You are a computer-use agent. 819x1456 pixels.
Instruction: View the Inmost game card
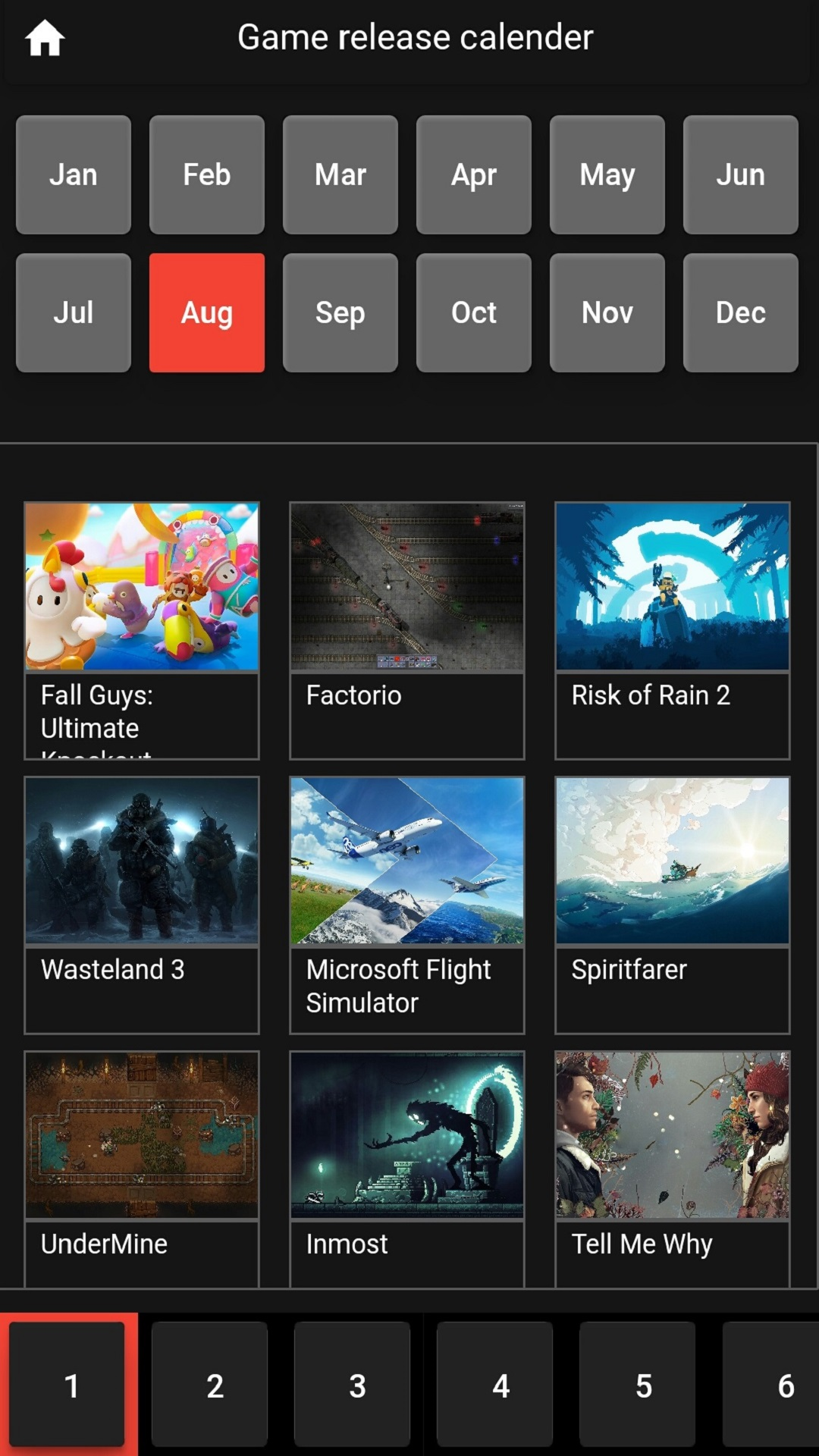coord(407,1168)
